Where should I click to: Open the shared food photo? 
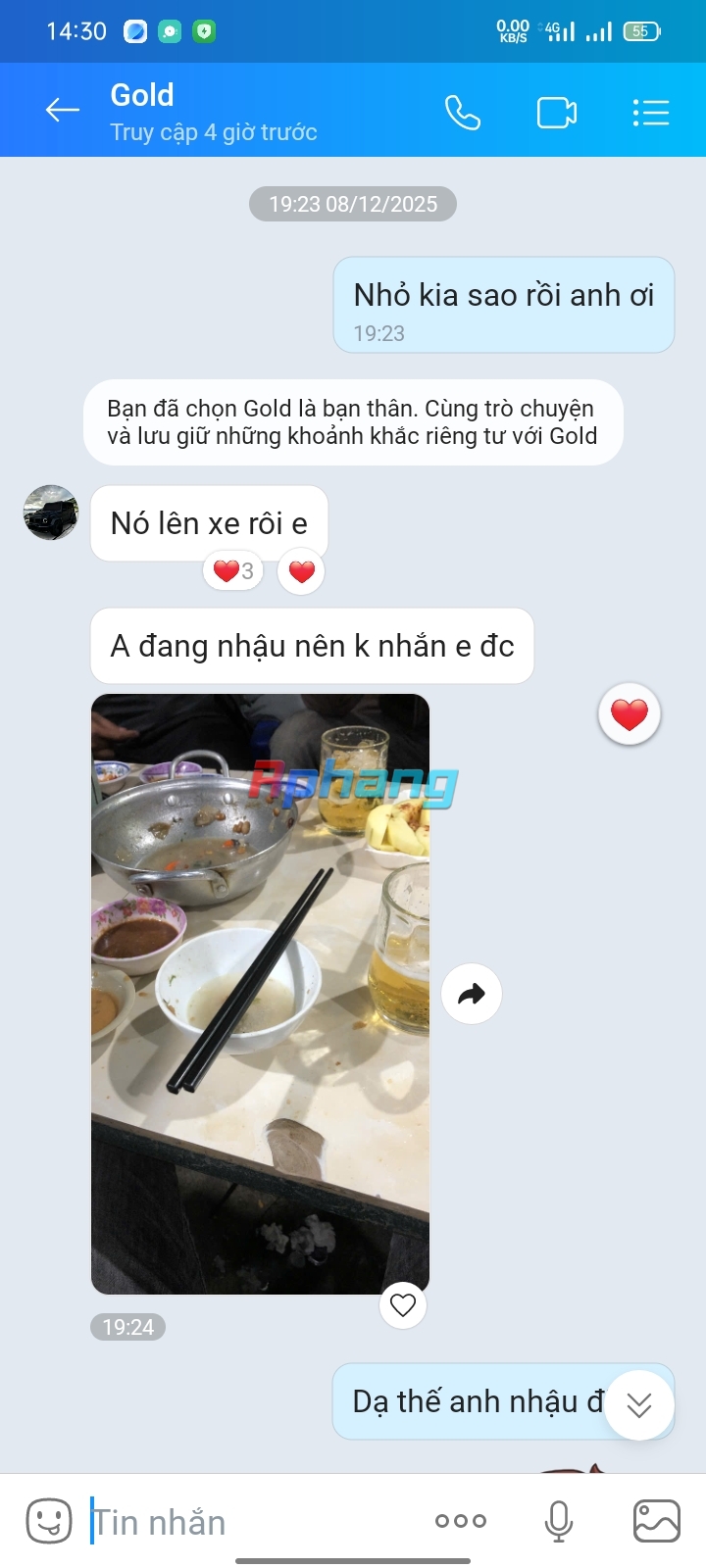coord(260,994)
